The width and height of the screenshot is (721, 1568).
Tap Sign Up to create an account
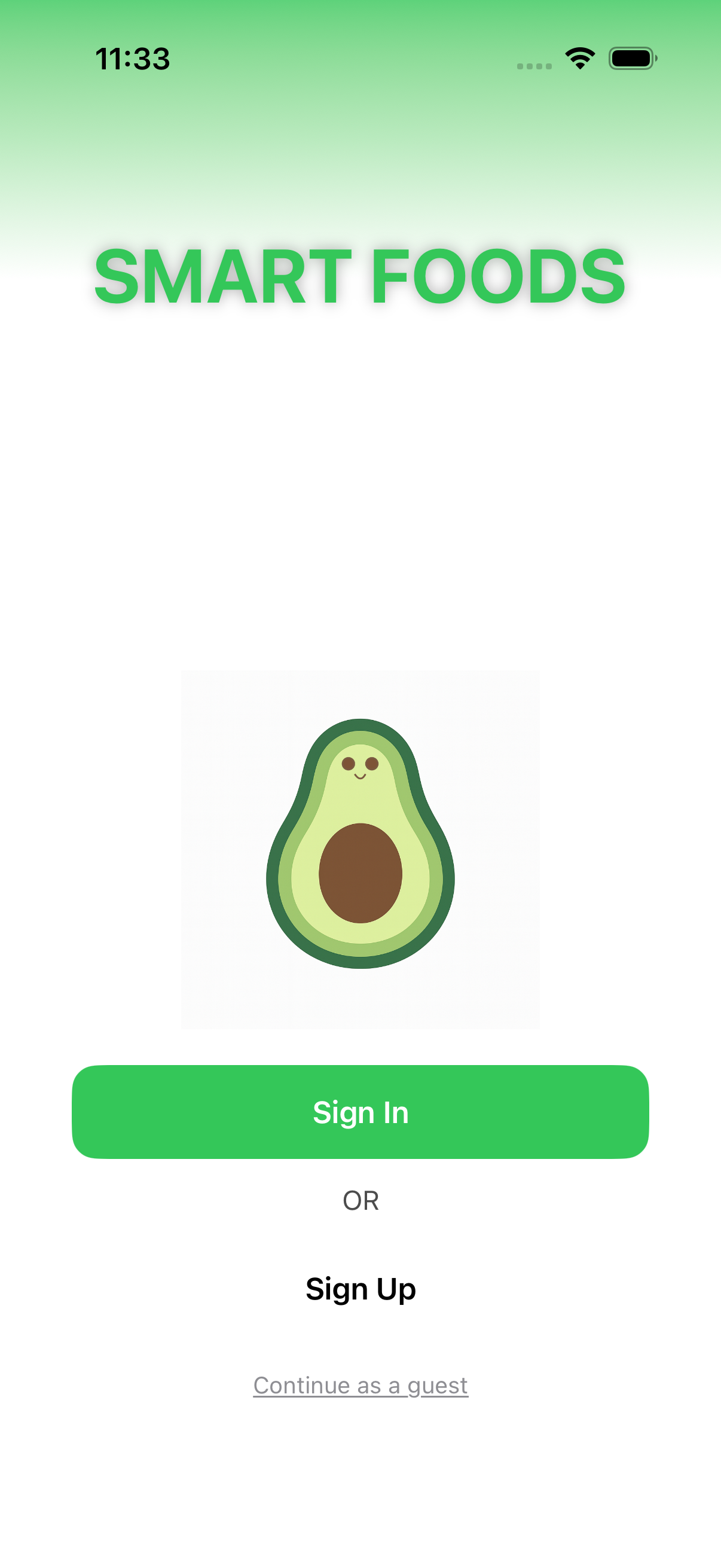(x=360, y=1288)
